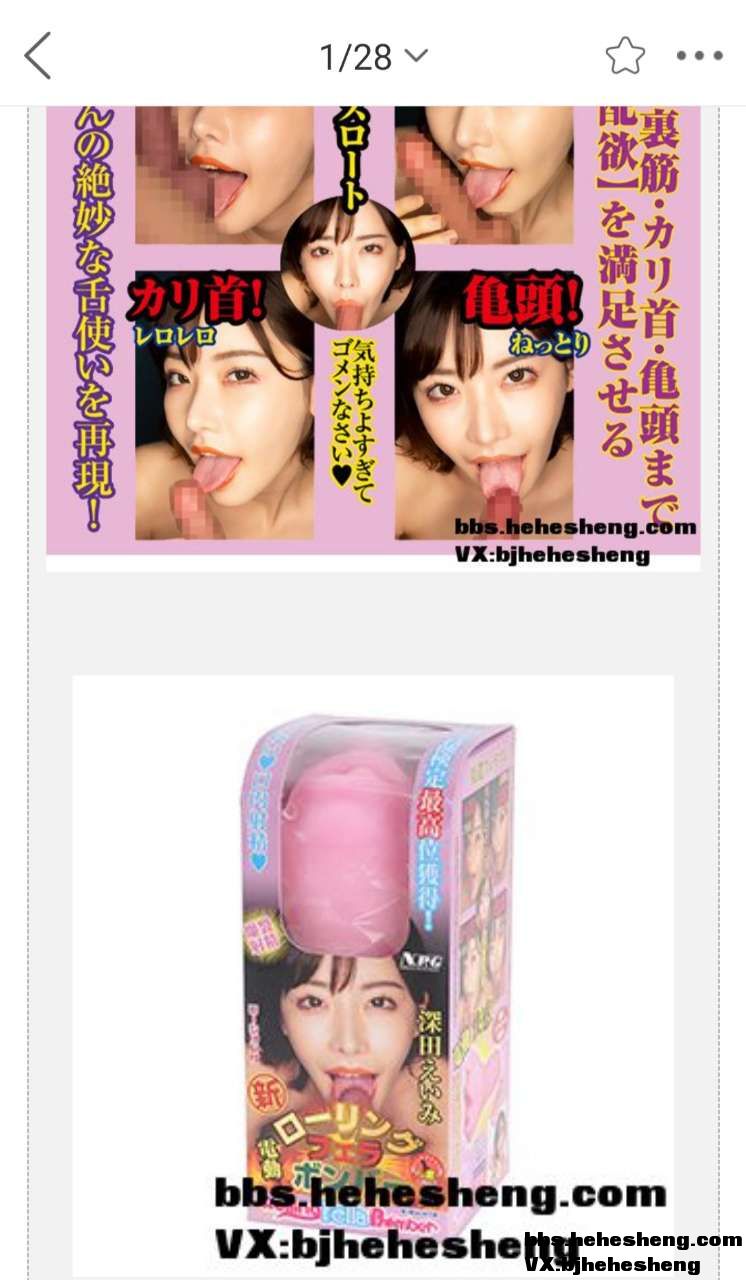Go back using the top-left arrow

(38, 56)
